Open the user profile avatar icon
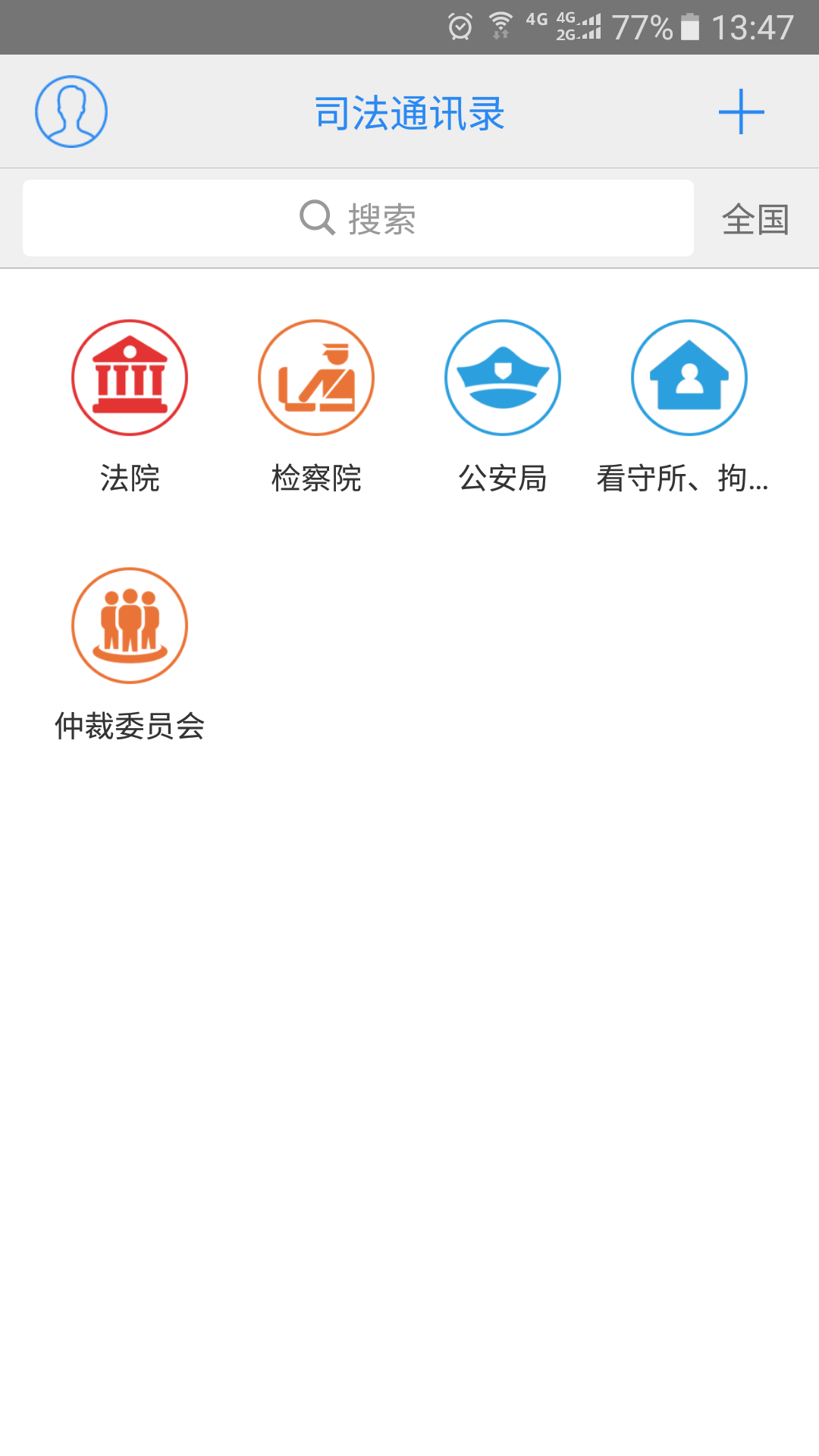The width and height of the screenshot is (819, 1456). tap(71, 111)
